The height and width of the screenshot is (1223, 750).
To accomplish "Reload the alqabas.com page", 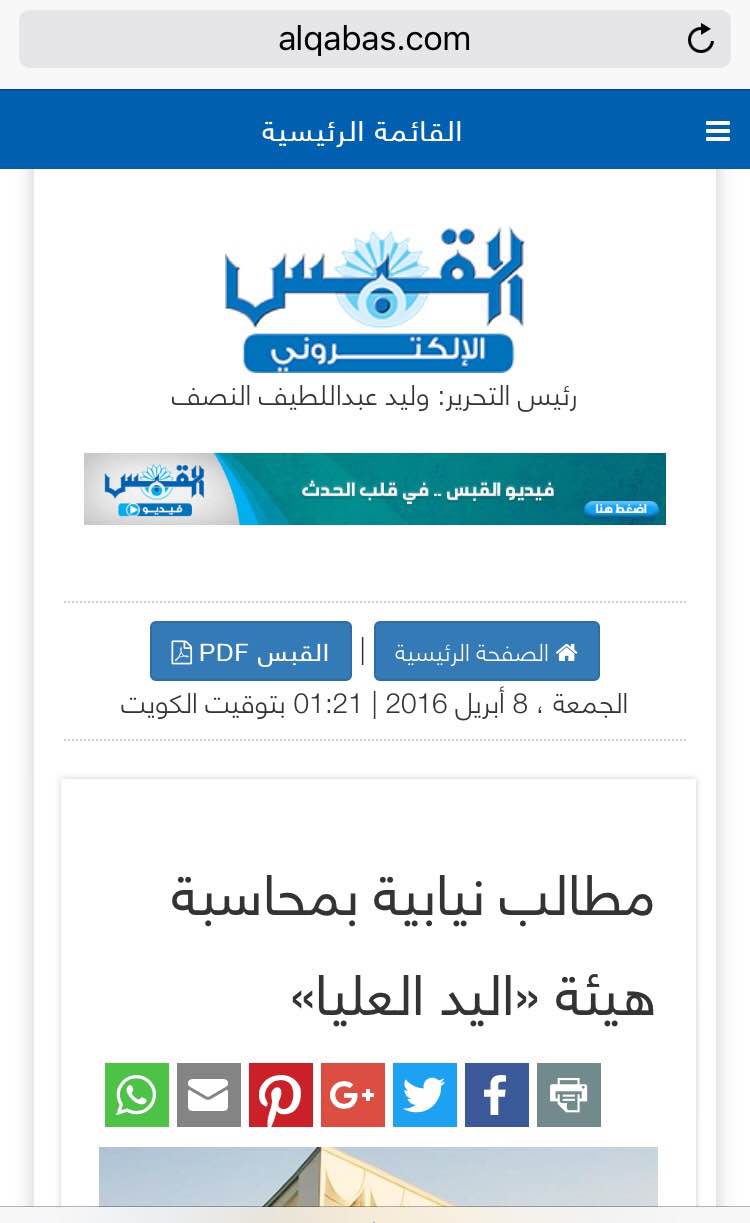I will click(x=701, y=39).
